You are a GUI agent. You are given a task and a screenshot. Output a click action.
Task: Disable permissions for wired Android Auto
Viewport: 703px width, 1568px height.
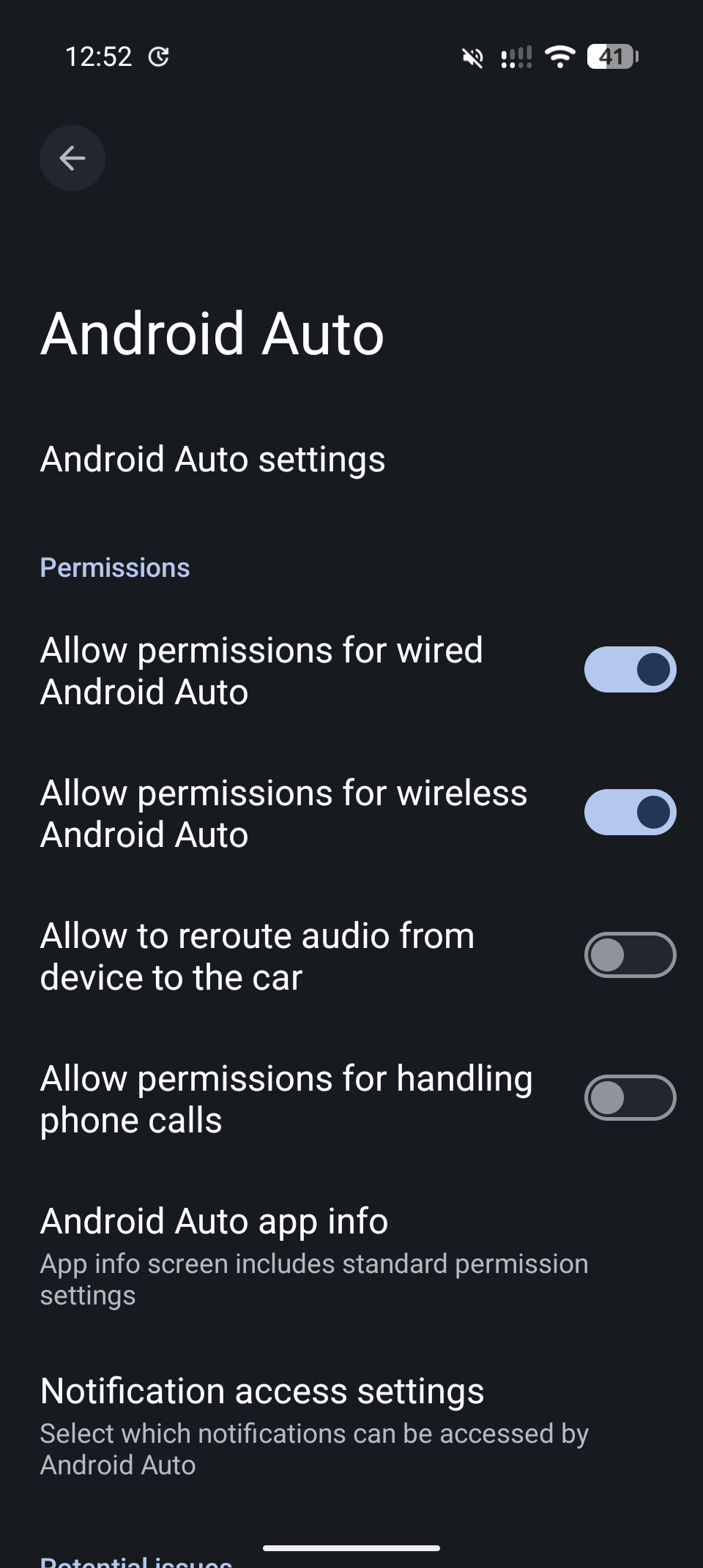click(629, 670)
